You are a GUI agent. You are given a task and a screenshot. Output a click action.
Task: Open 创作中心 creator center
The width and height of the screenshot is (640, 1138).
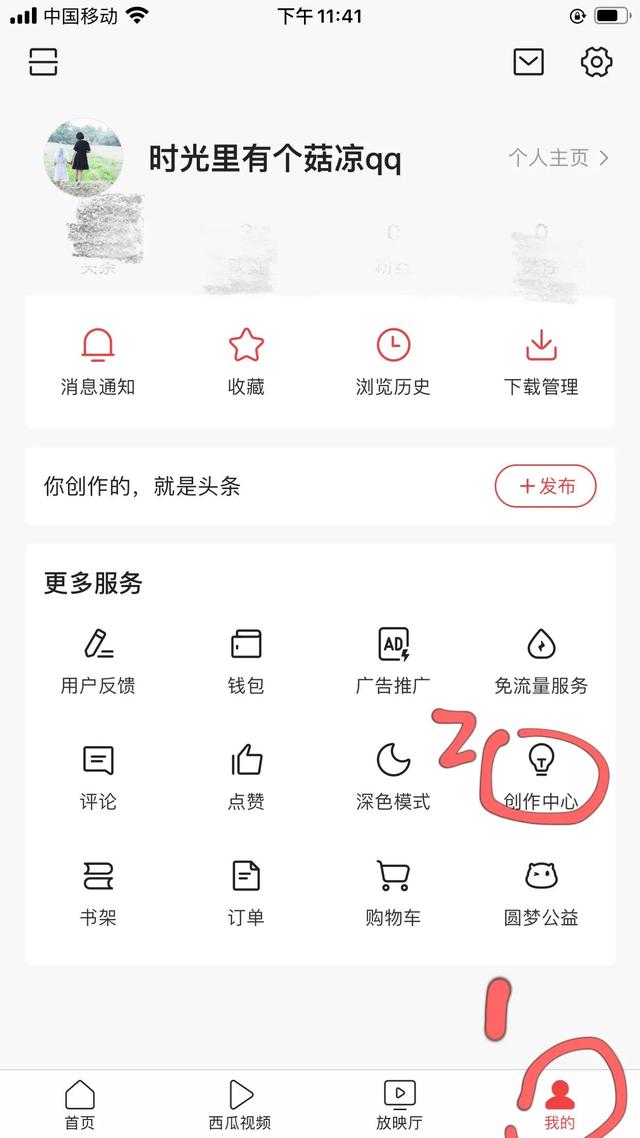(541, 776)
